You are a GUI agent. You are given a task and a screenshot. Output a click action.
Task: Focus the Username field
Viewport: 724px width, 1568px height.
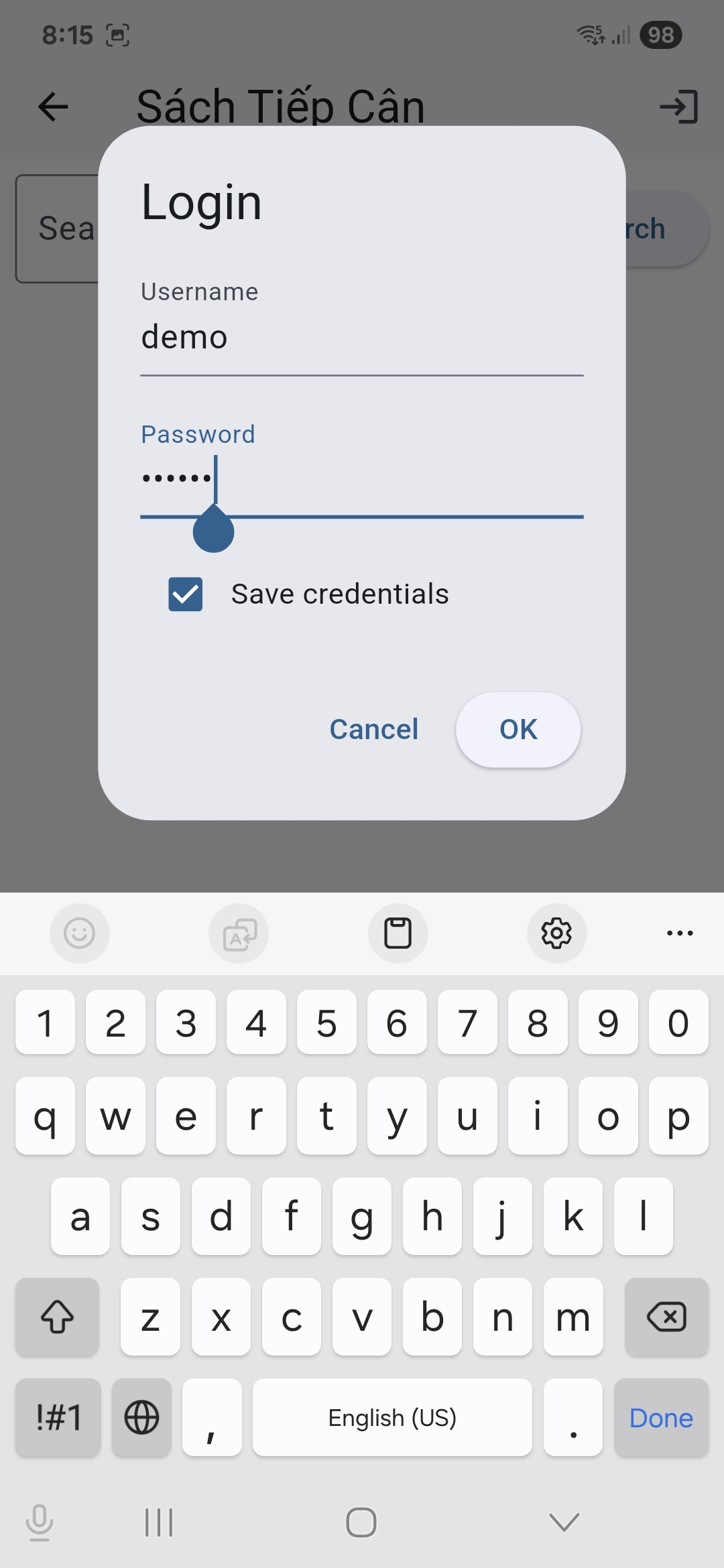362,337
